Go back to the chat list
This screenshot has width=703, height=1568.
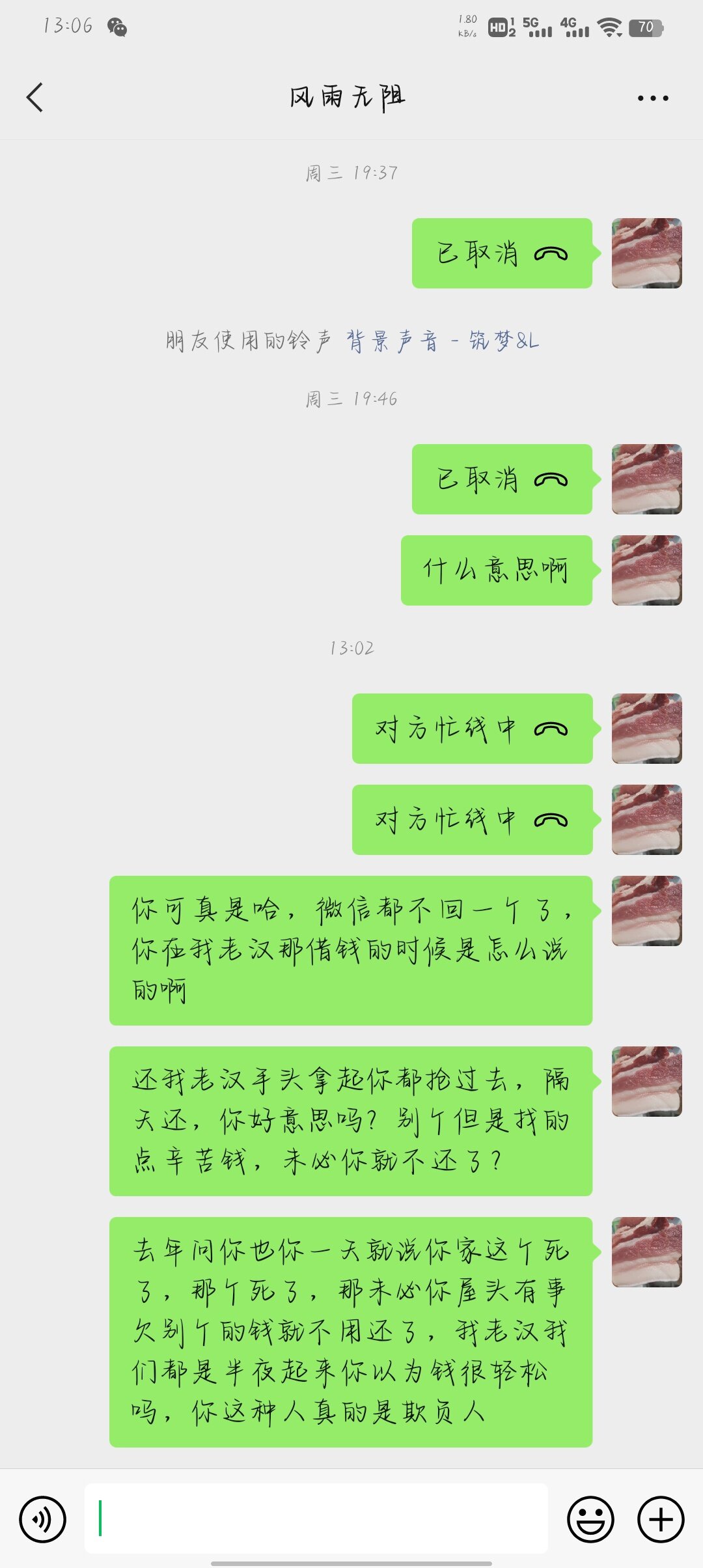[35, 98]
